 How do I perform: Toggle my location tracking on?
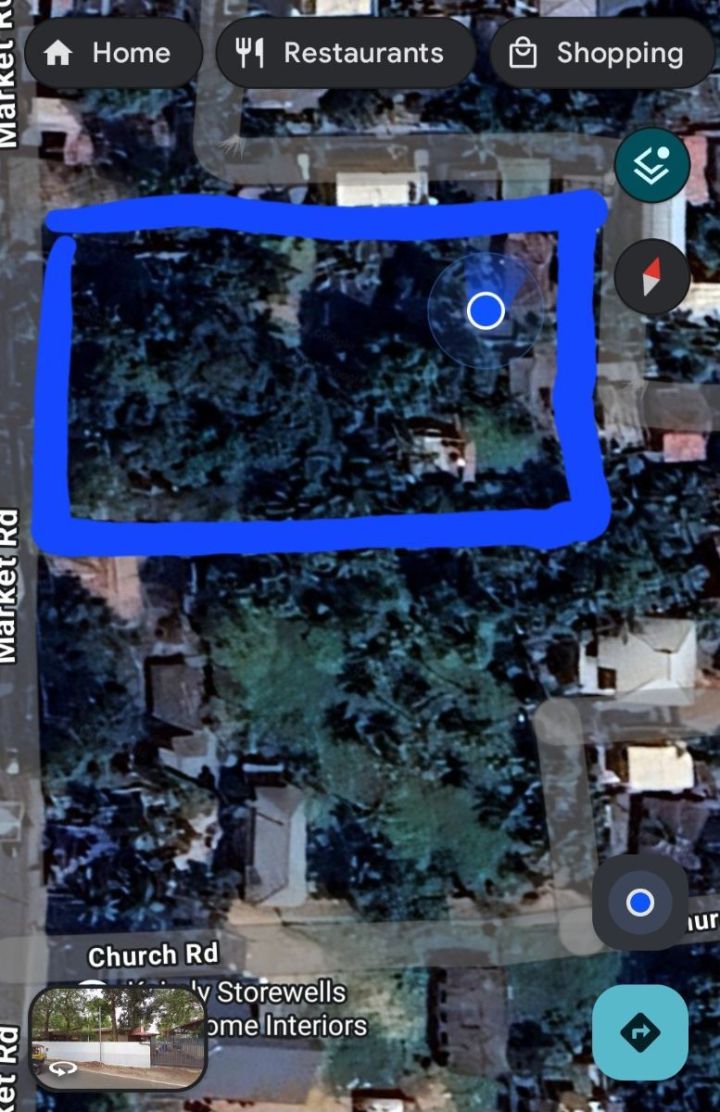point(639,903)
